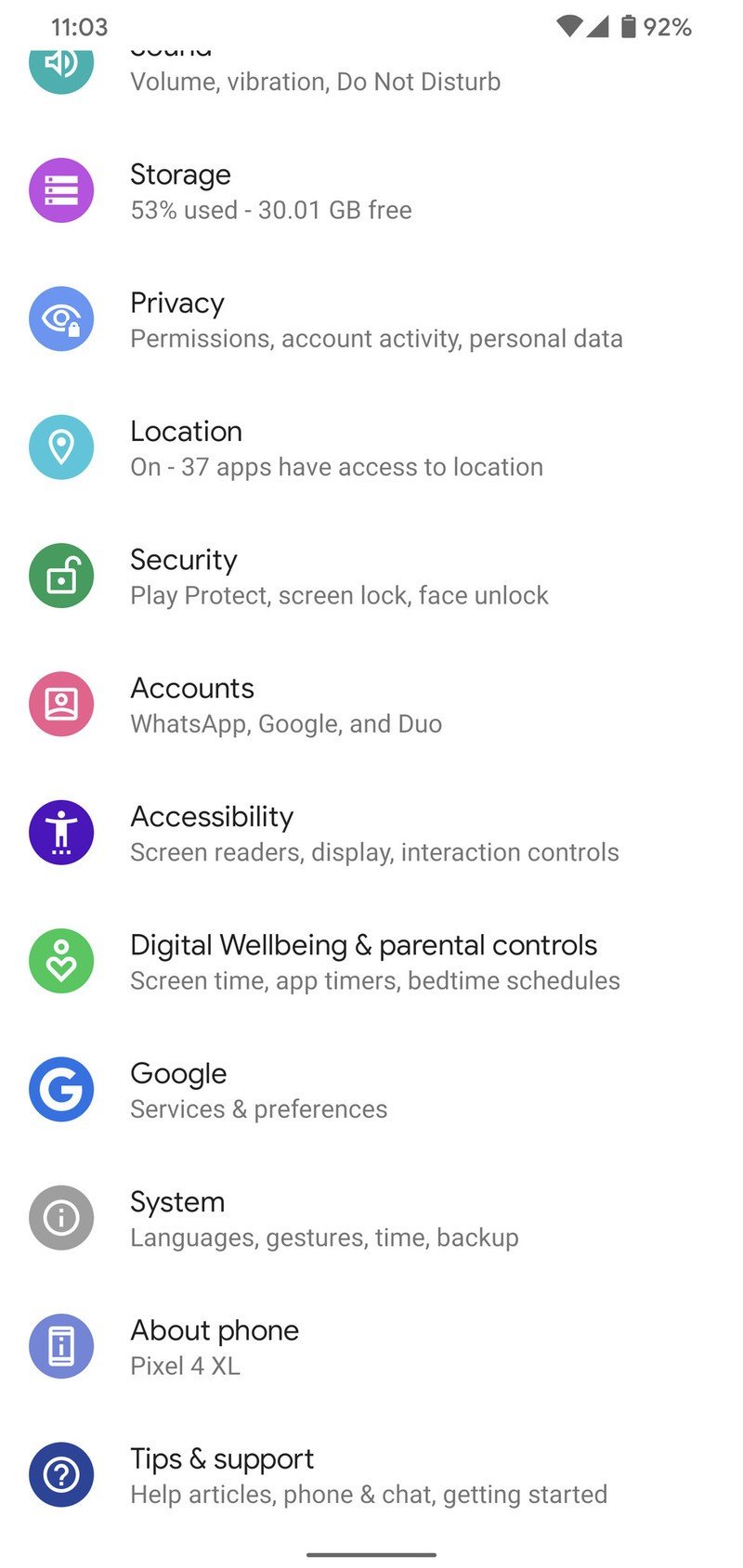Tap the Location pin icon
The image size is (743, 1568).
tap(61, 447)
